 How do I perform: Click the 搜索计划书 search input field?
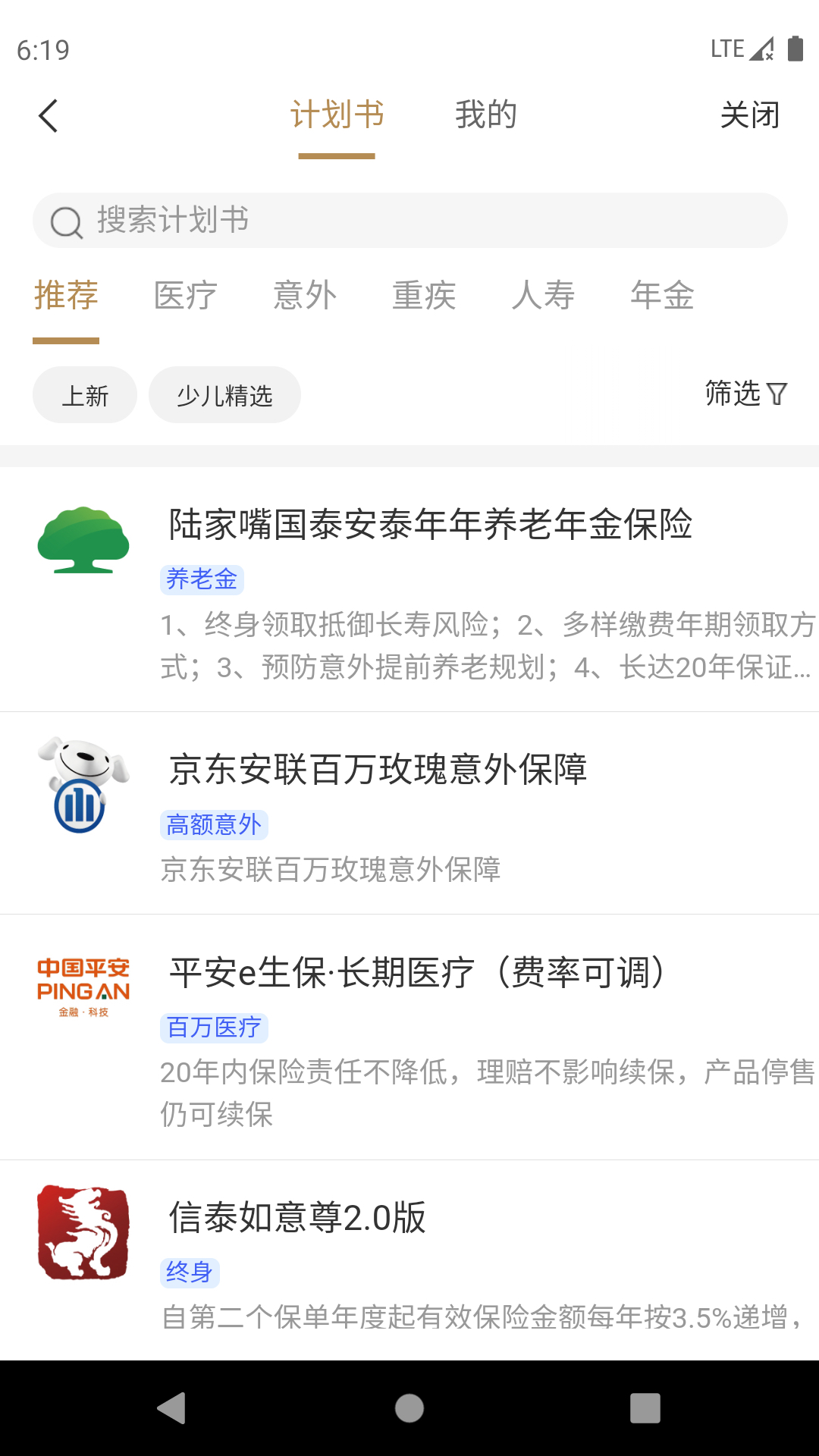[409, 221]
